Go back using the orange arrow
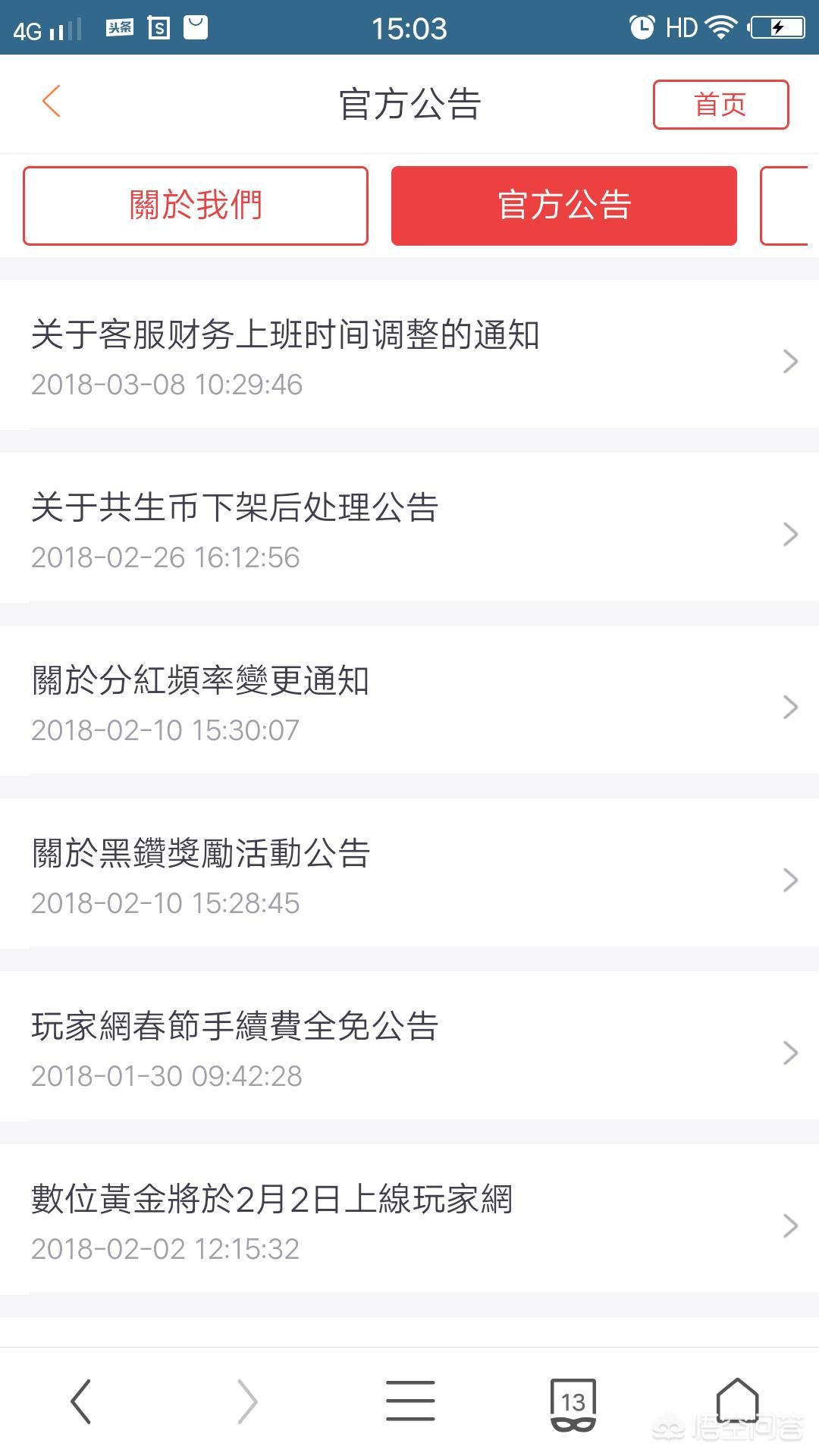The width and height of the screenshot is (819, 1456). pos(52,102)
